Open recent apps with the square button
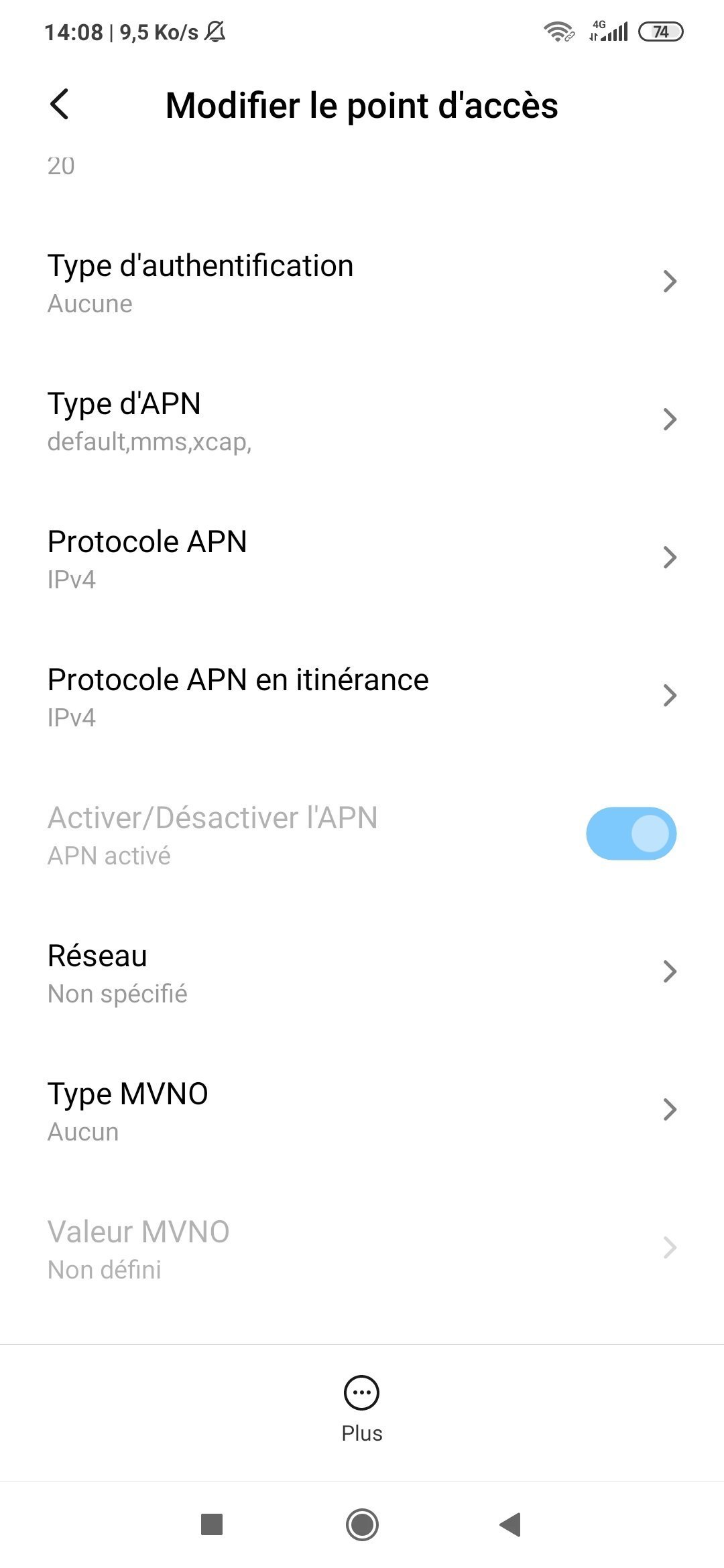 212,1524
